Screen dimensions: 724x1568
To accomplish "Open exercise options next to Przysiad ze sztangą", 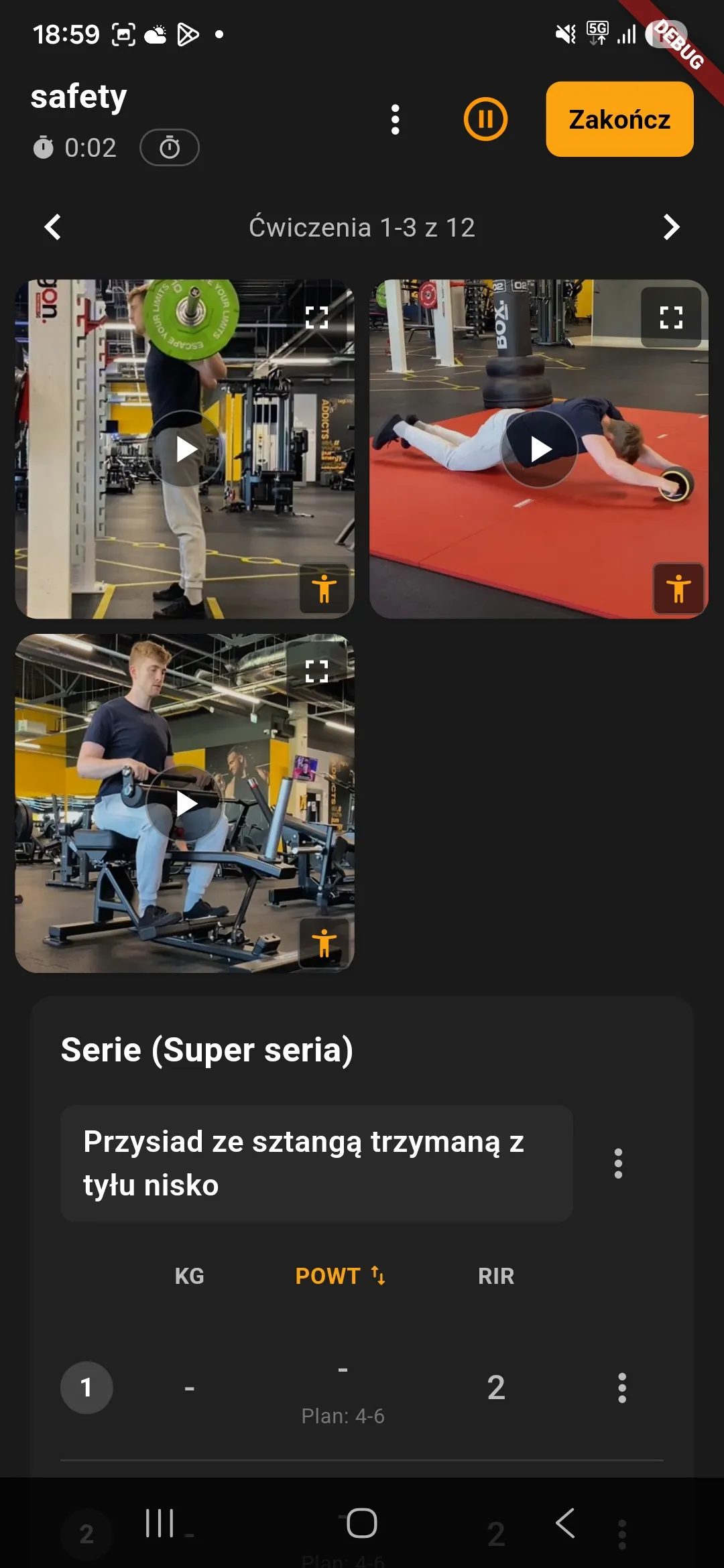I will click(x=618, y=1163).
